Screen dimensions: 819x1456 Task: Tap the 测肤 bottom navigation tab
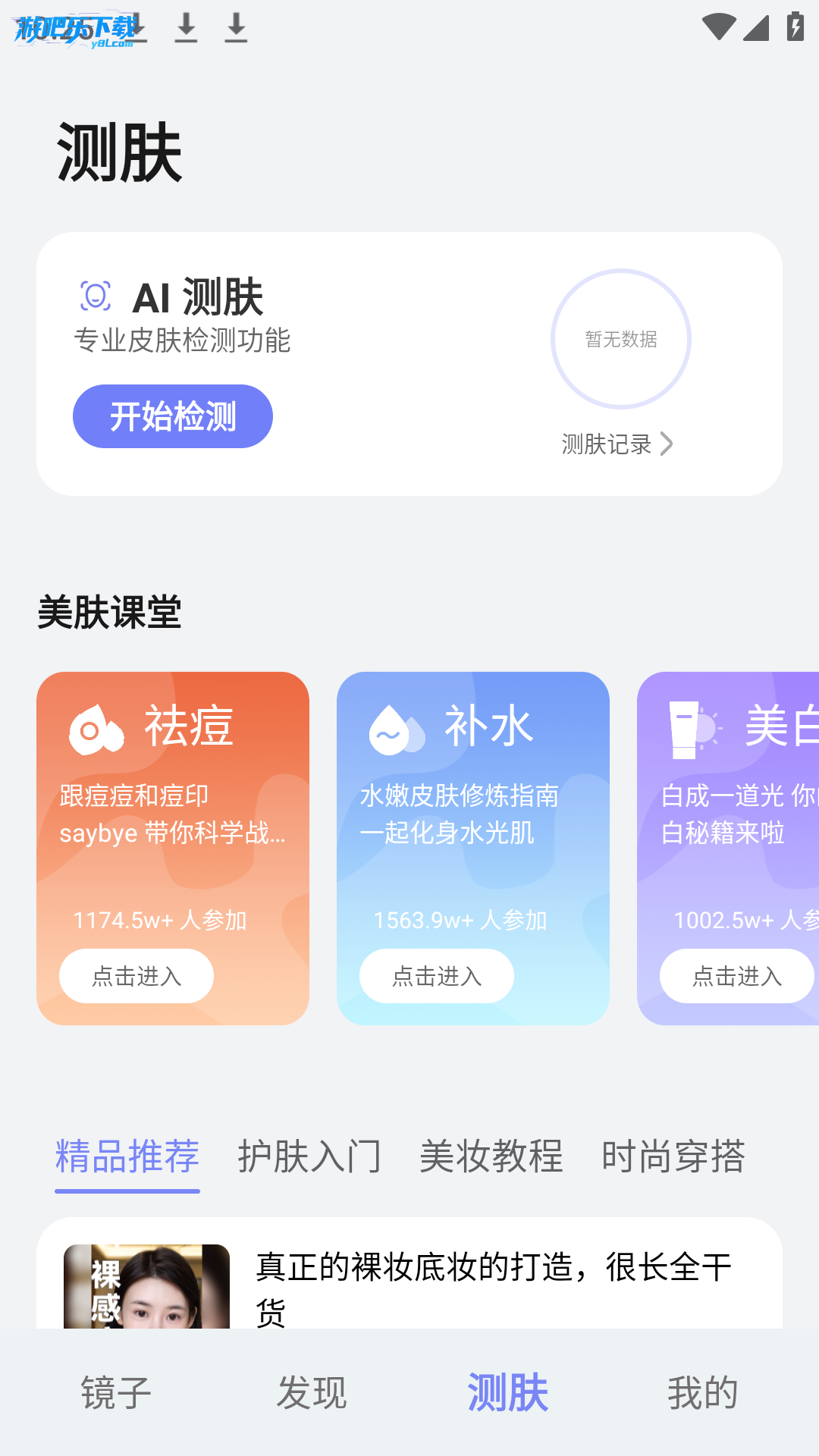(507, 1392)
